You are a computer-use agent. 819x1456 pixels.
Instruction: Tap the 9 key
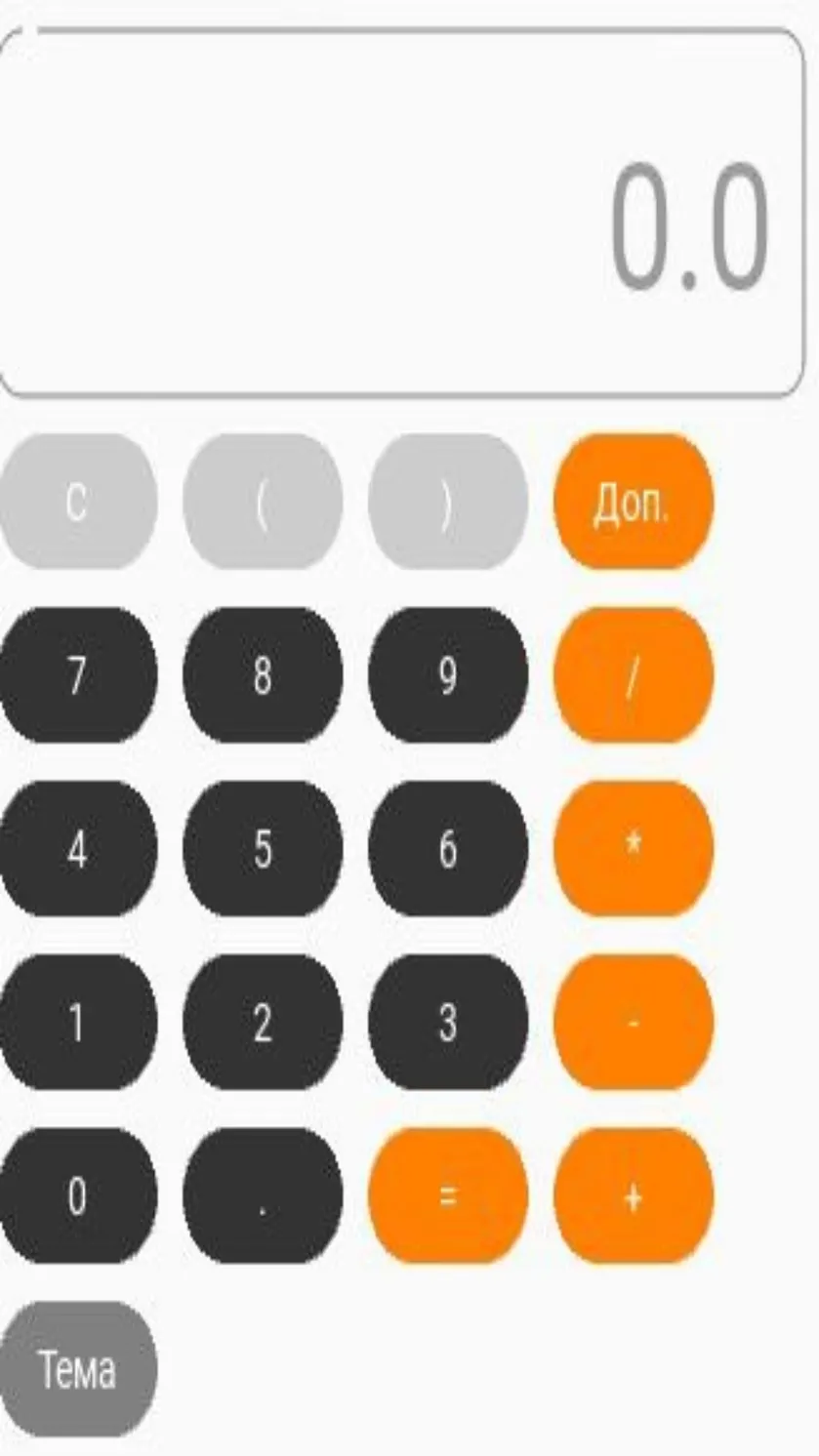(448, 675)
